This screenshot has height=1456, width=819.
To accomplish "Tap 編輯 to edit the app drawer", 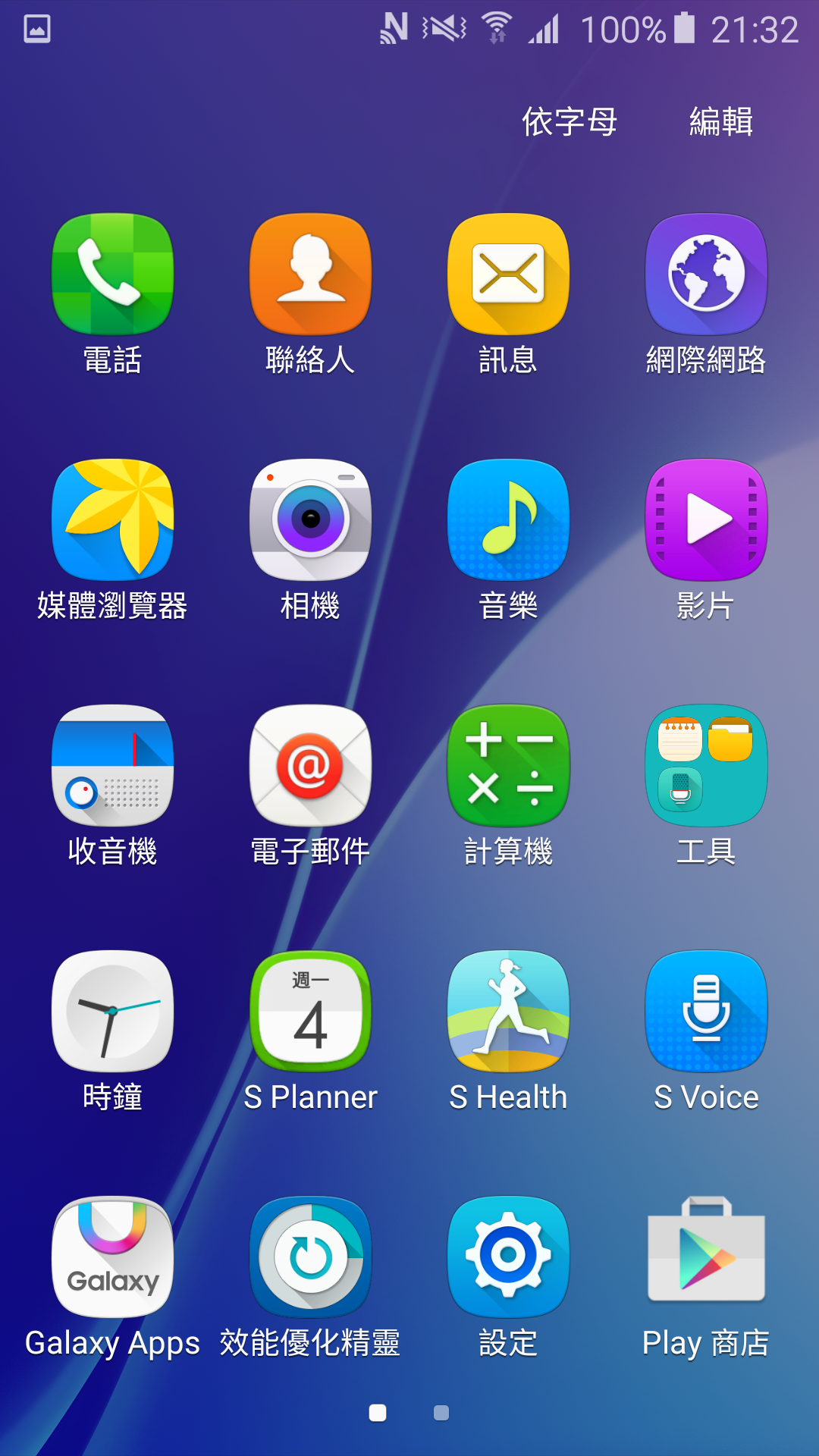I will pos(720,121).
